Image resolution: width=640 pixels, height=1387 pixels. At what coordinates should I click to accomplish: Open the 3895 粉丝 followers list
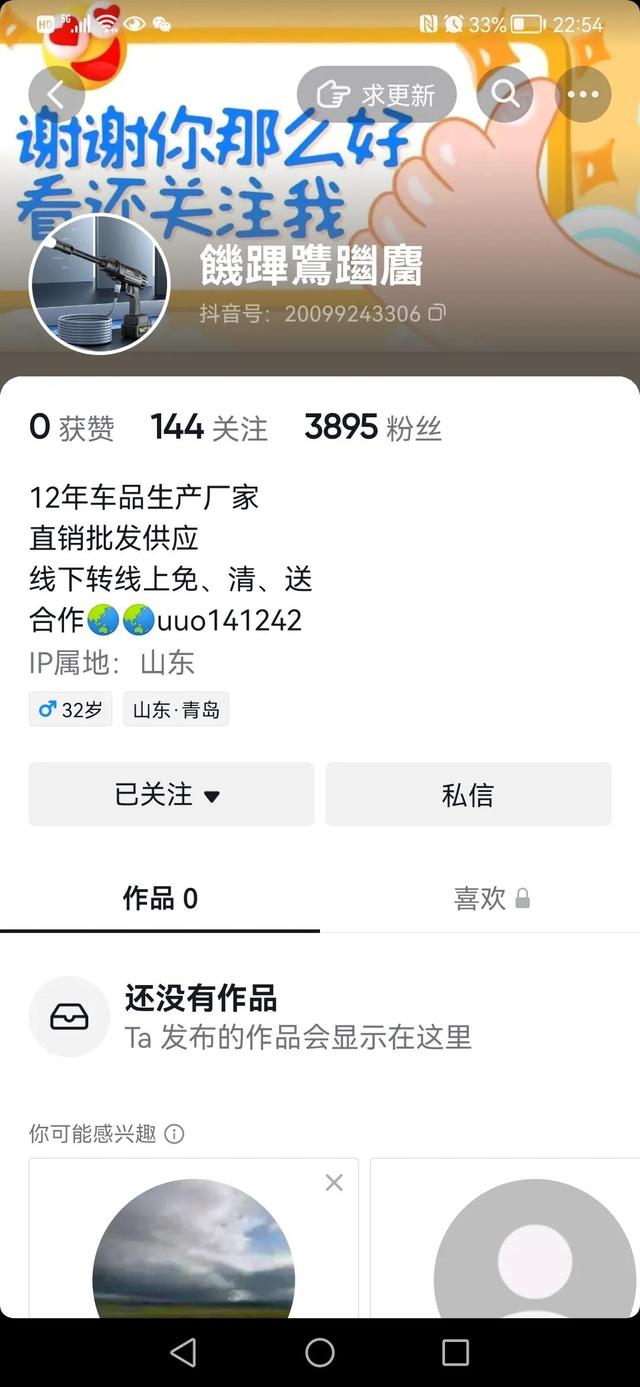pos(372,428)
